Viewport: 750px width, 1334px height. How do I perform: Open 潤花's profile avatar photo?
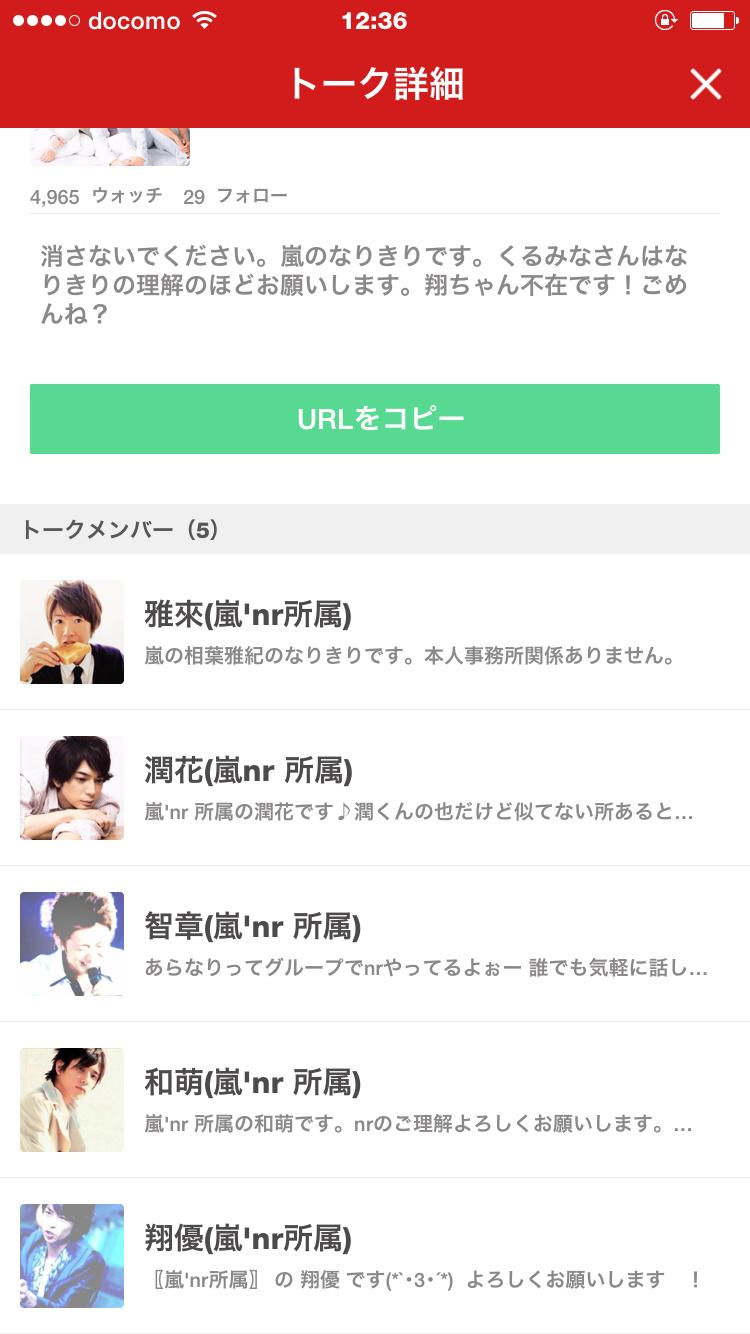(71, 788)
